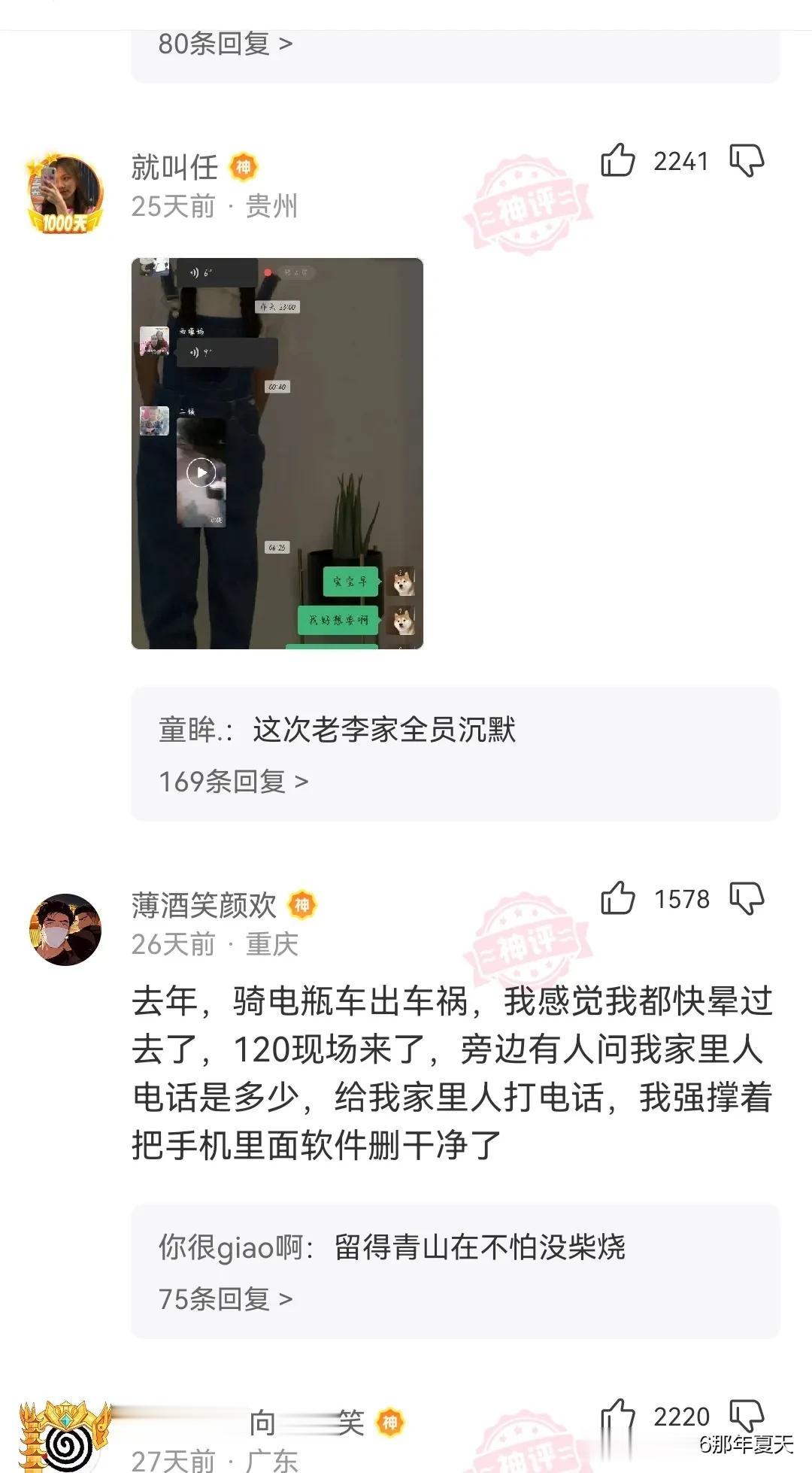Open 就叫任's profile avatar
This screenshot has height=1473, width=812.
click(x=65, y=194)
